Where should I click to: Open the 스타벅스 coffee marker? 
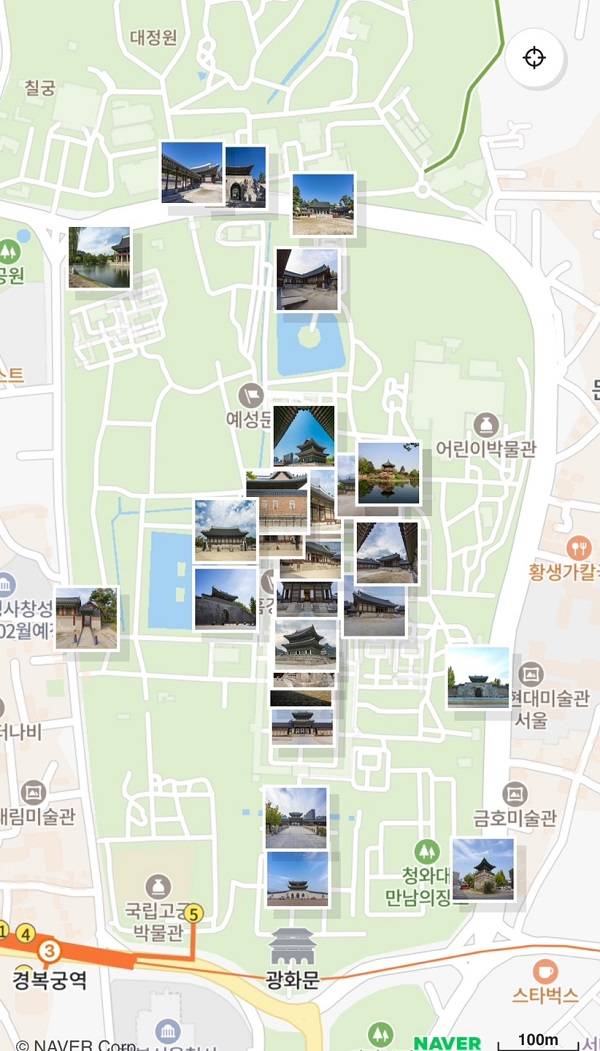coord(545,971)
